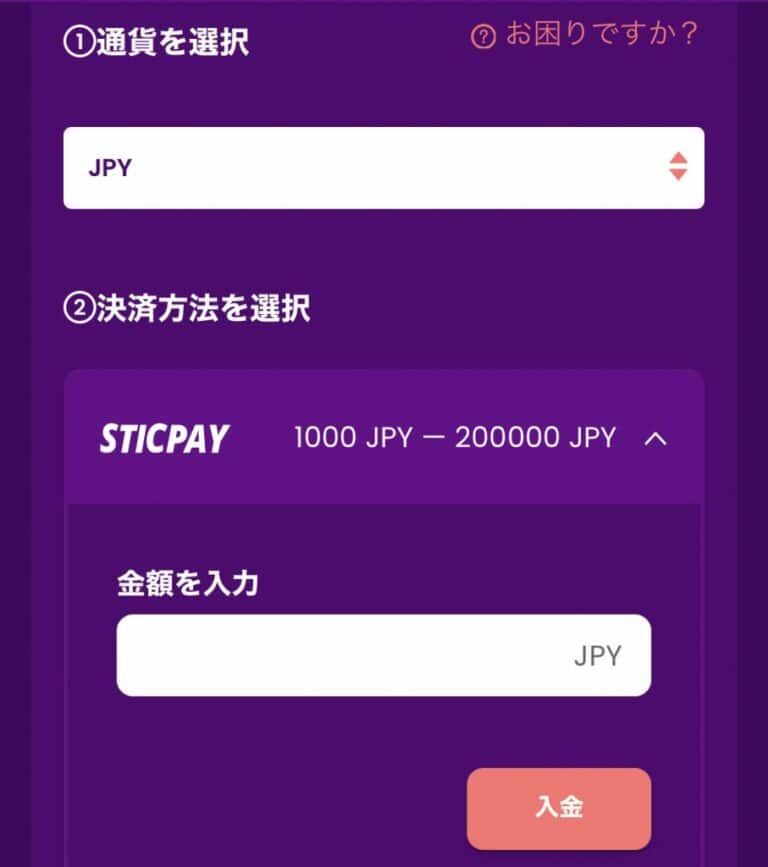Open the お困りですか？ help link
Image resolution: width=768 pixels, height=867 pixels.
(584, 36)
